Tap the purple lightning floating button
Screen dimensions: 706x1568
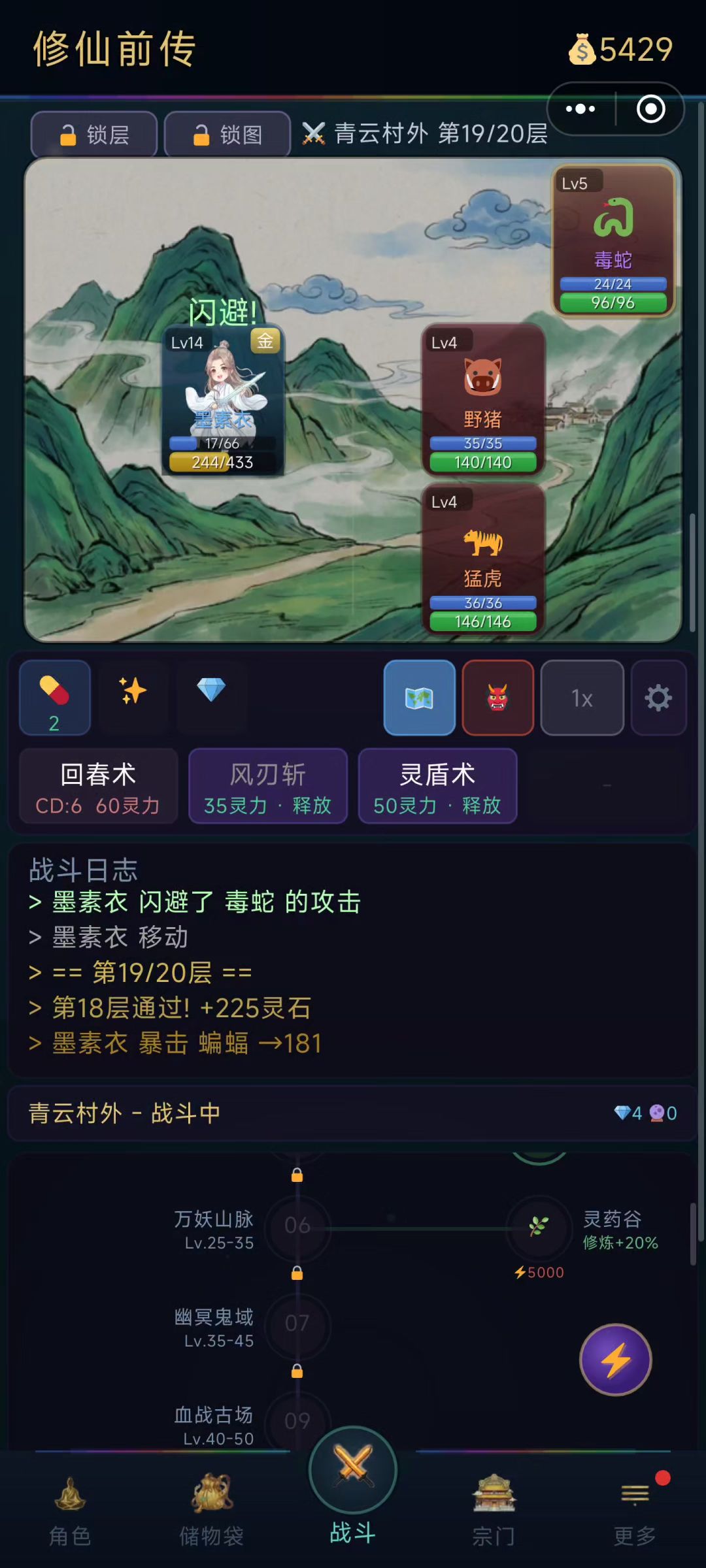click(616, 1360)
